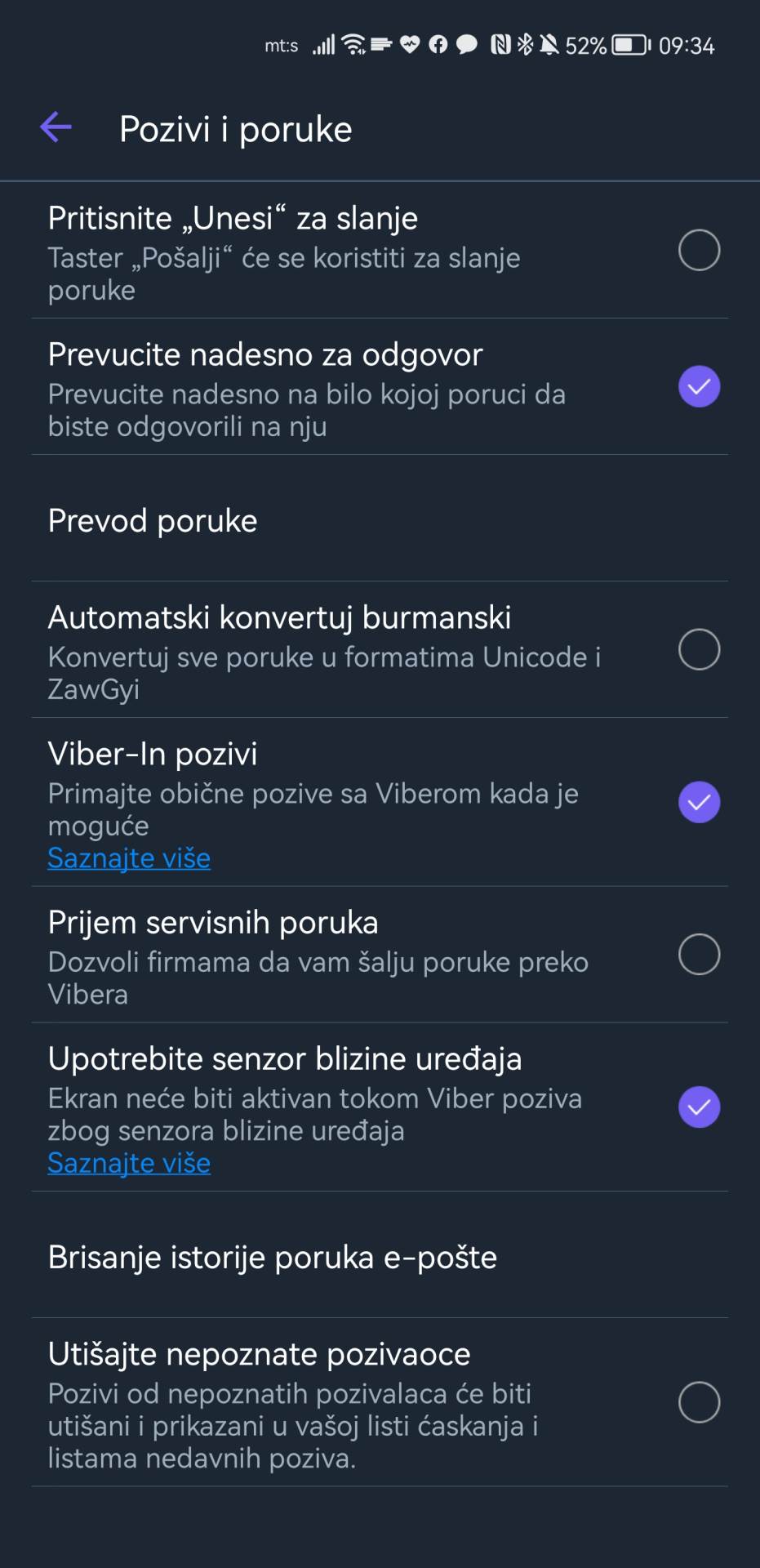Viewport: 760px width, 1568px height.
Task: Disable "Upotrebite senzor blizine uređaja"
Action: click(x=699, y=1107)
